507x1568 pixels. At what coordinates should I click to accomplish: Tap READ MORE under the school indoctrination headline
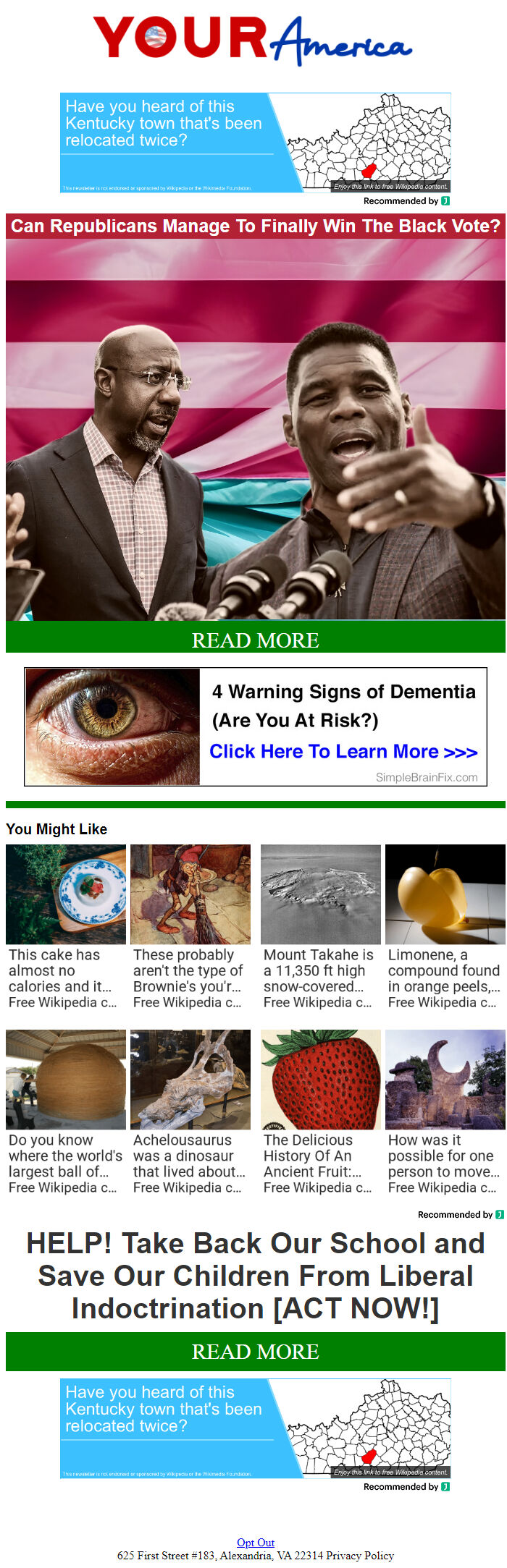tap(255, 1351)
